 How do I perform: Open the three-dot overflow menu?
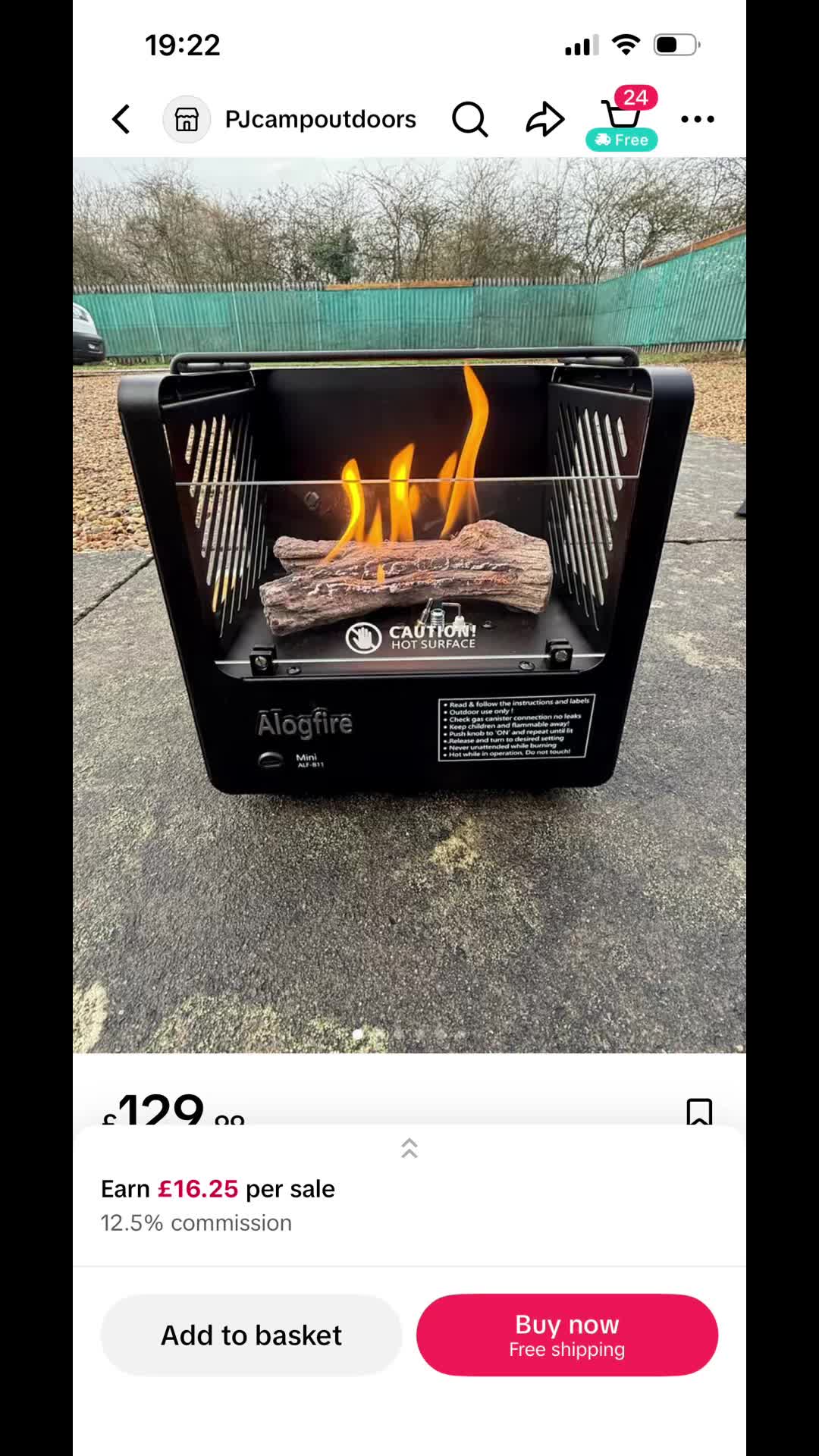(697, 119)
